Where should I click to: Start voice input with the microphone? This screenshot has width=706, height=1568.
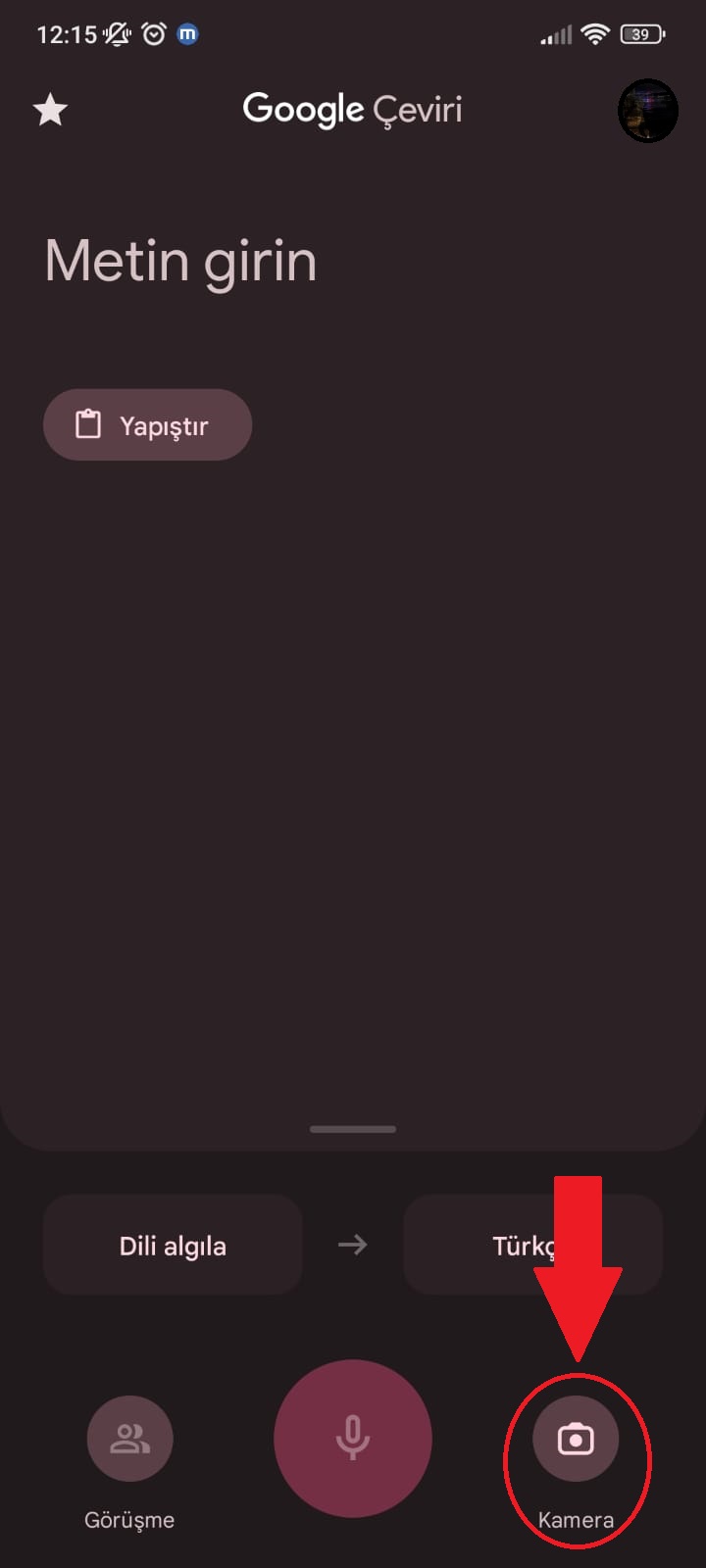[353, 1438]
